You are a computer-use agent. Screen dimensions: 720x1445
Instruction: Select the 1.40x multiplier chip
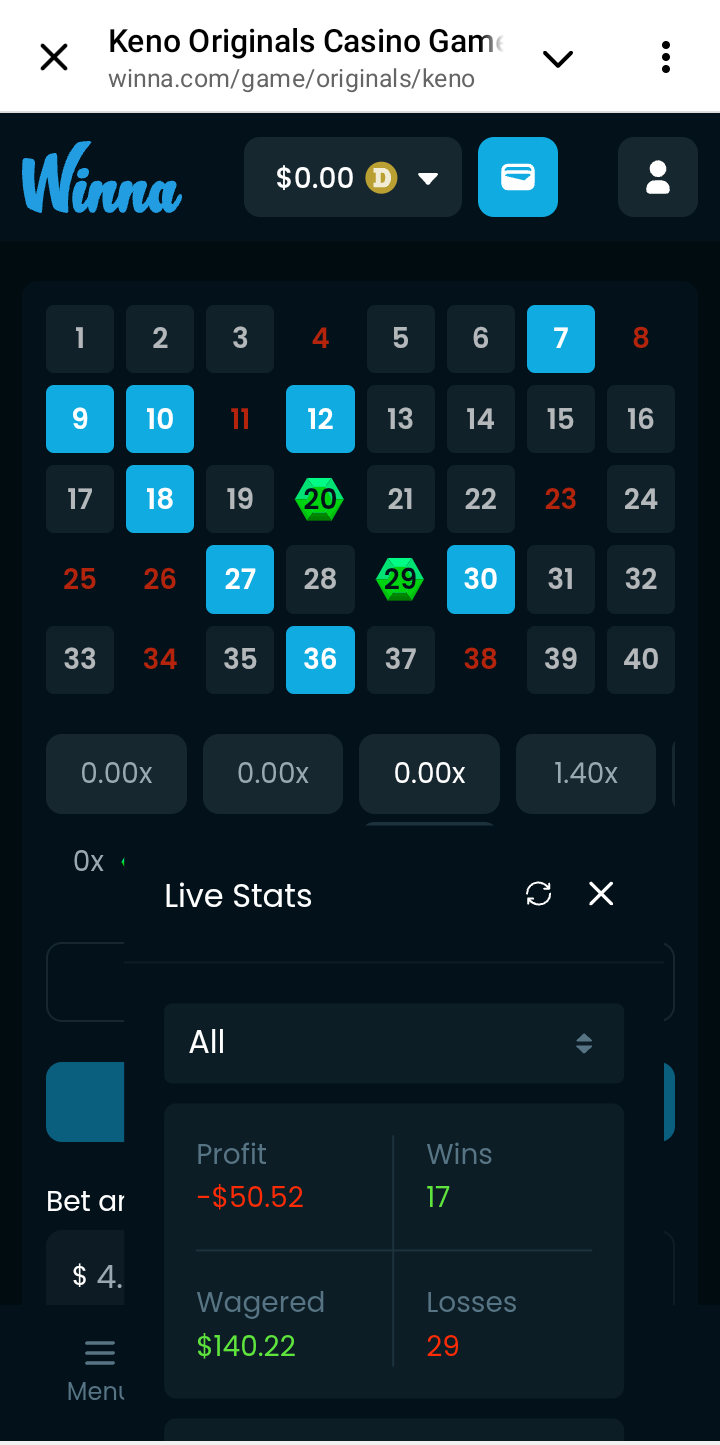[x=585, y=773]
